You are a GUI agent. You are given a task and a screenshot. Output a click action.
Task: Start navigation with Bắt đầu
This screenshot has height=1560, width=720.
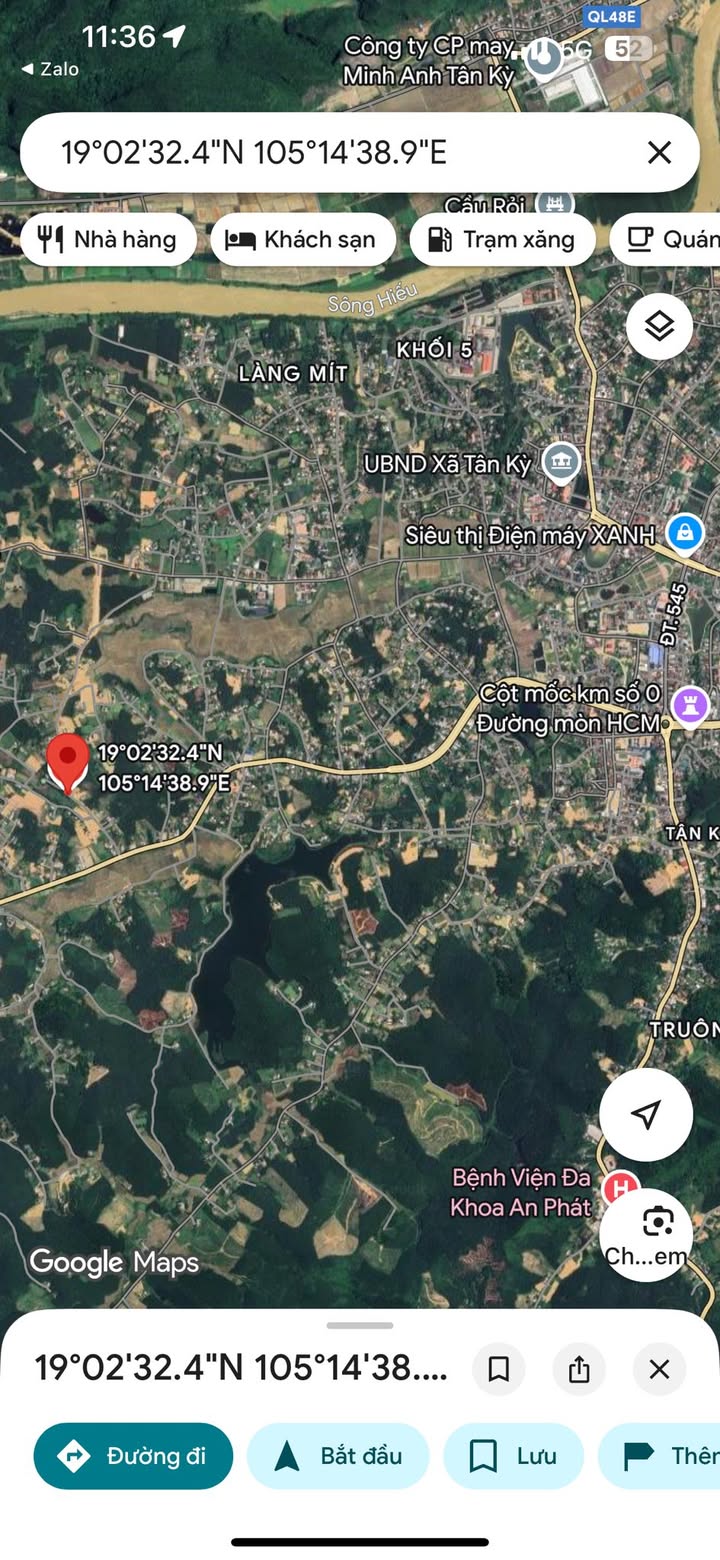338,1456
